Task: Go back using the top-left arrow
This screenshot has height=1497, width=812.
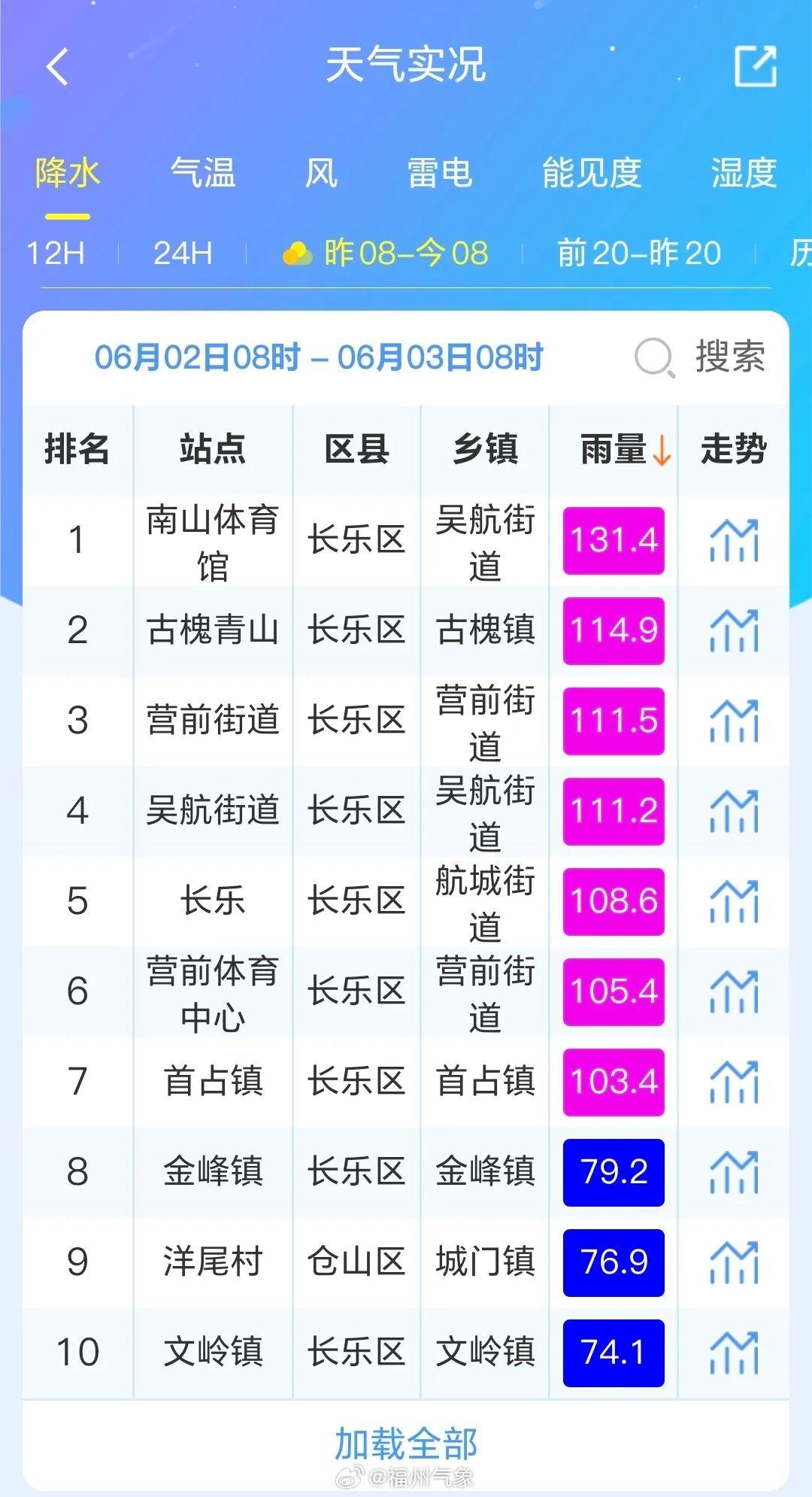Action: pyautogui.click(x=57, y=66)
